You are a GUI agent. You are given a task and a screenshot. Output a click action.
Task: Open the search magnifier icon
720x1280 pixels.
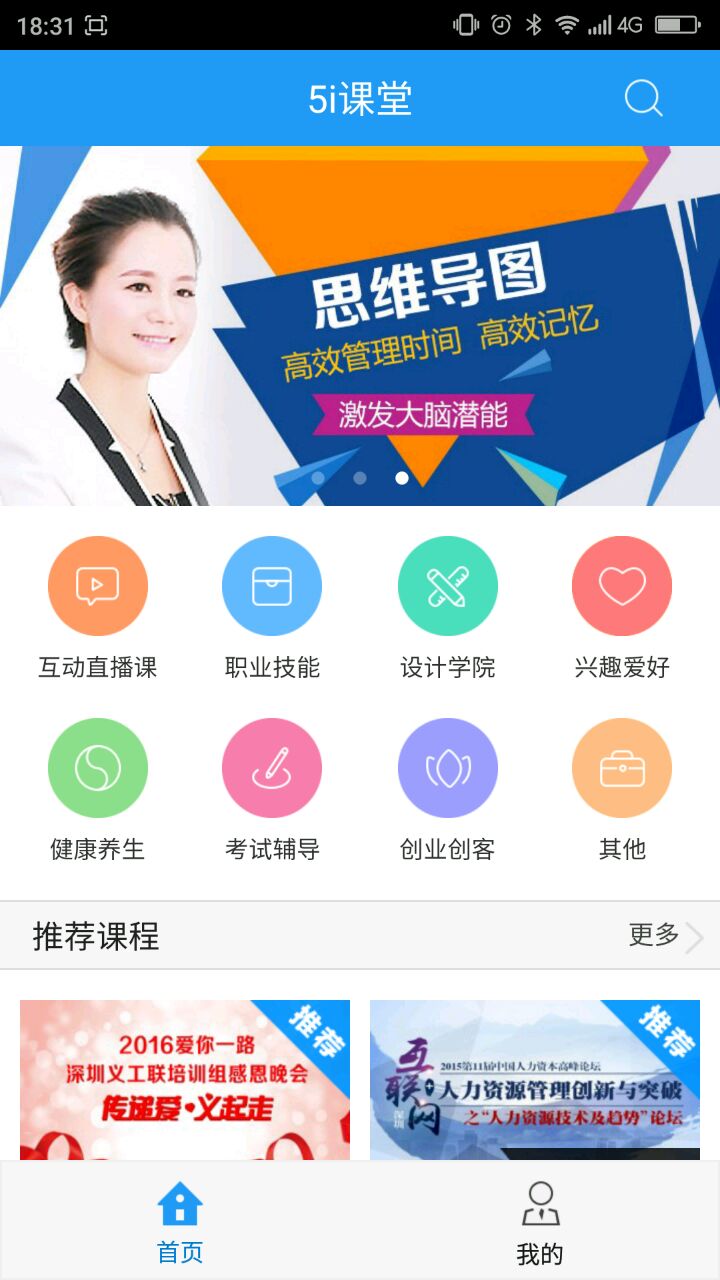coord(643,99)
